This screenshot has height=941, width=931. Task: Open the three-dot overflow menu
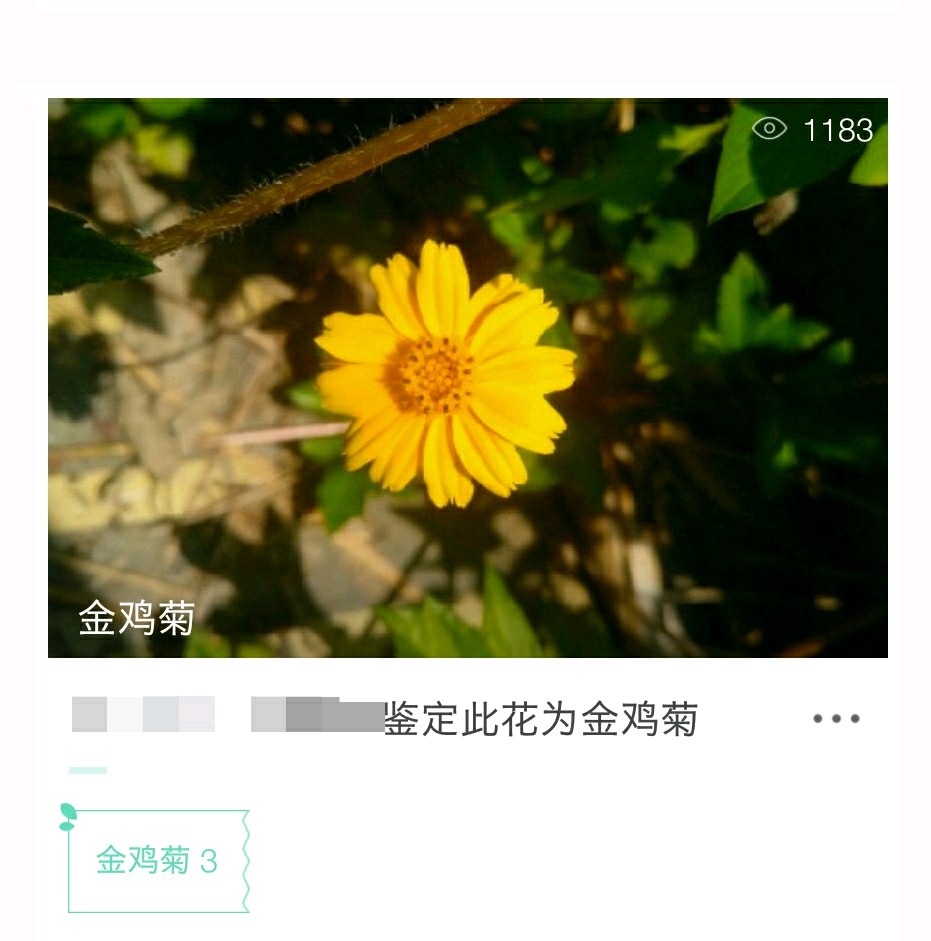[836, 719]
